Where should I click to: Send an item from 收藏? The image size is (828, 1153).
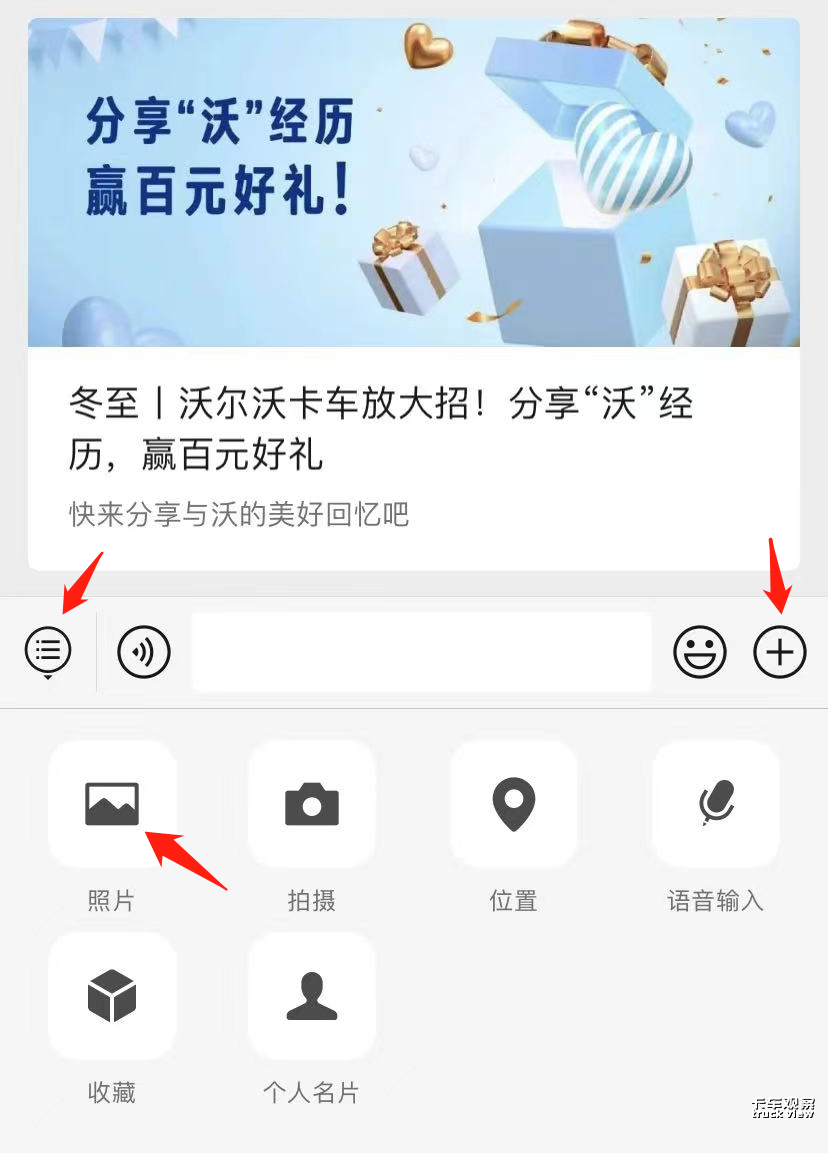[112, 996]
